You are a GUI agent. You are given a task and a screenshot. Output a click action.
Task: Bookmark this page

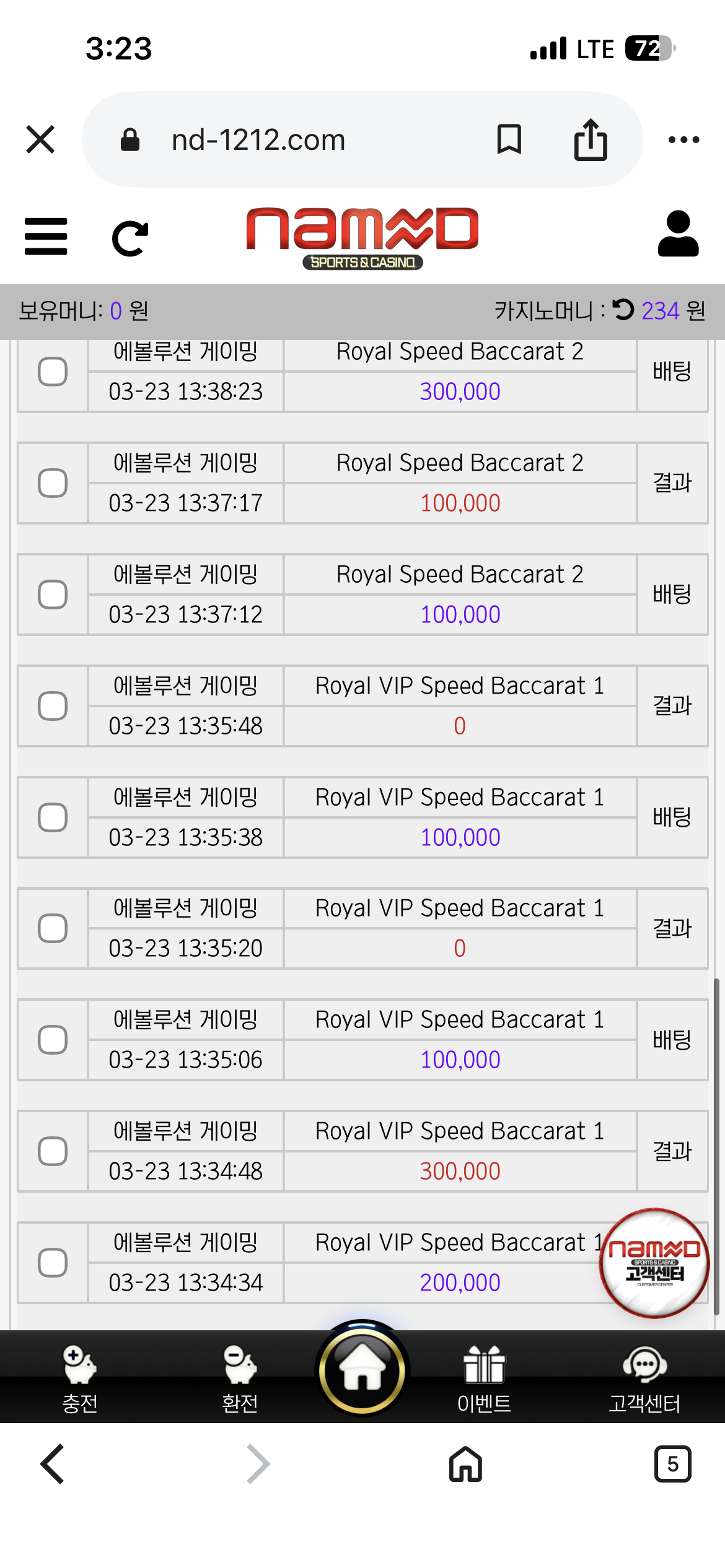coord(509,139)
